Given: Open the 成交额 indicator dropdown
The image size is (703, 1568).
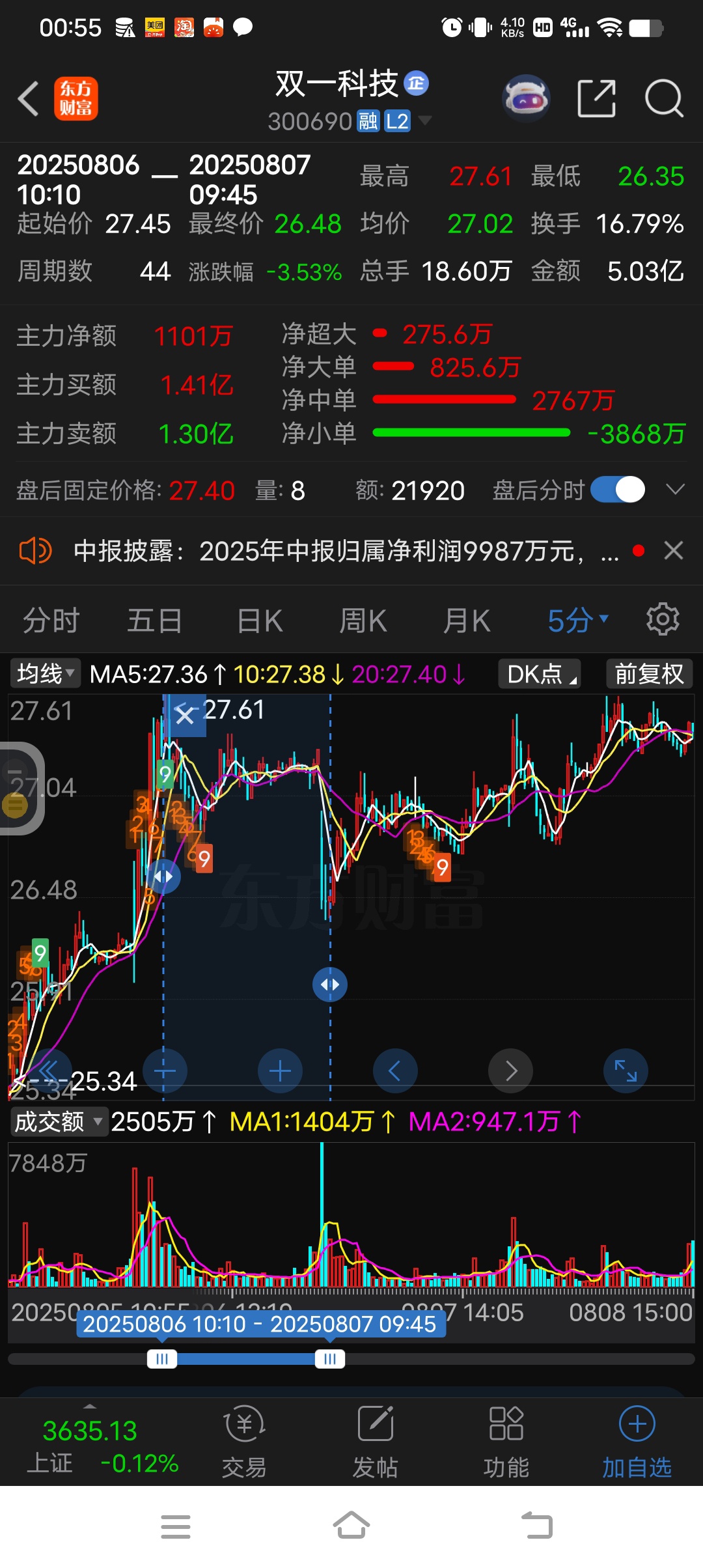Looking at the screenshot, I should pos(59,1121).
